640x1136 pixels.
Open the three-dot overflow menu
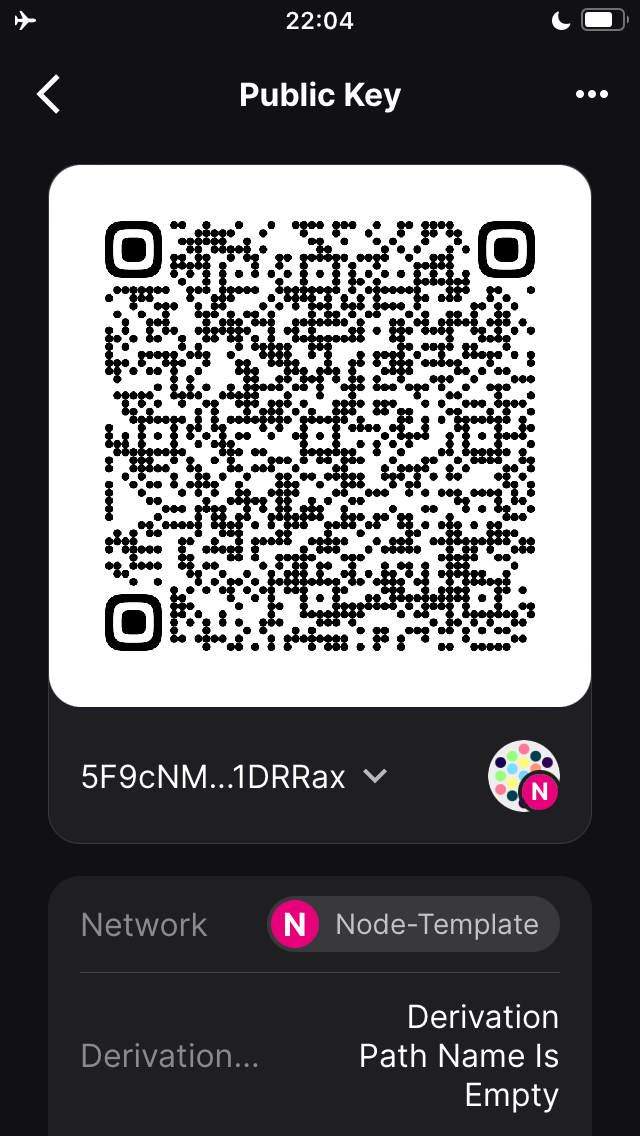pos(591,94)
